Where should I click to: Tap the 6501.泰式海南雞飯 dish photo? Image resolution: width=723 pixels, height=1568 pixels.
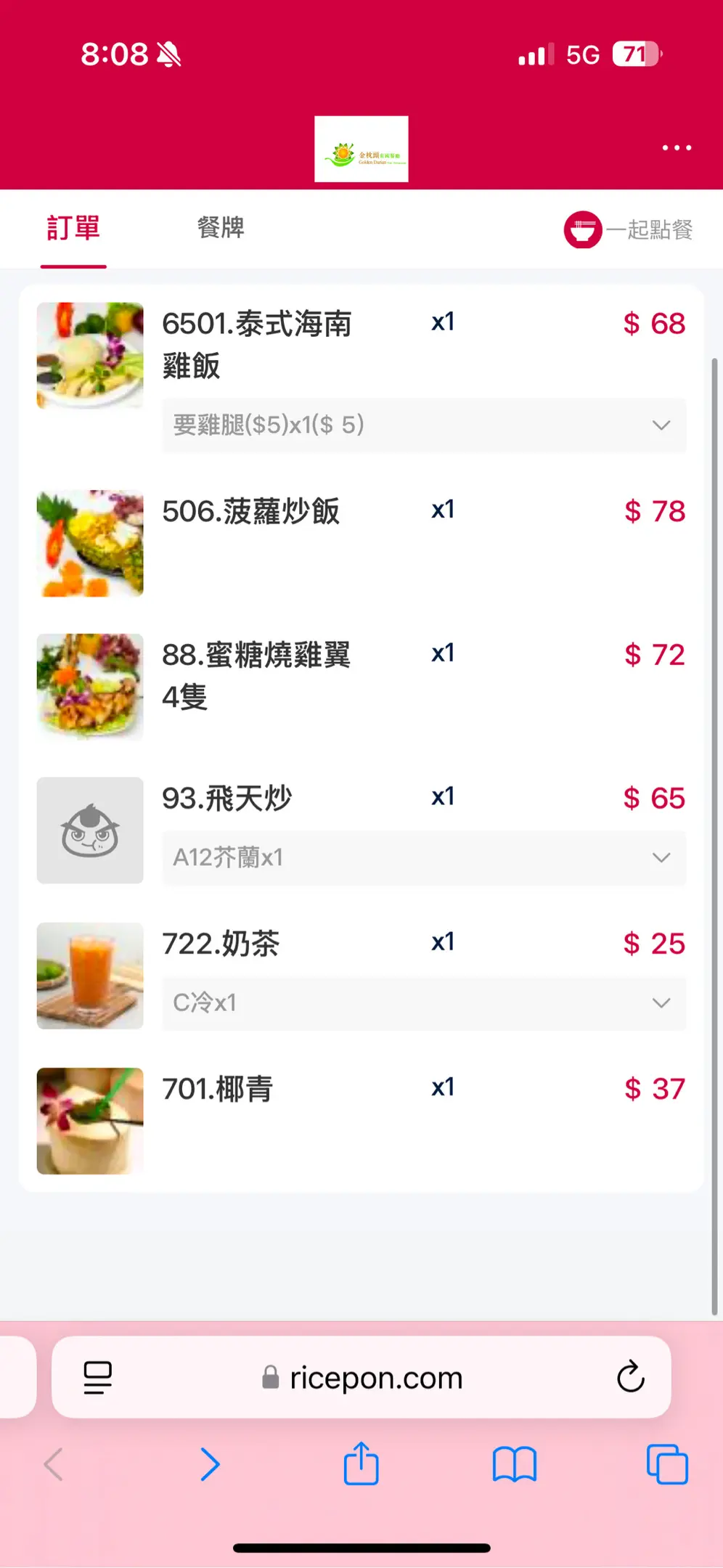pyautogui.click(x=90, y=356)
